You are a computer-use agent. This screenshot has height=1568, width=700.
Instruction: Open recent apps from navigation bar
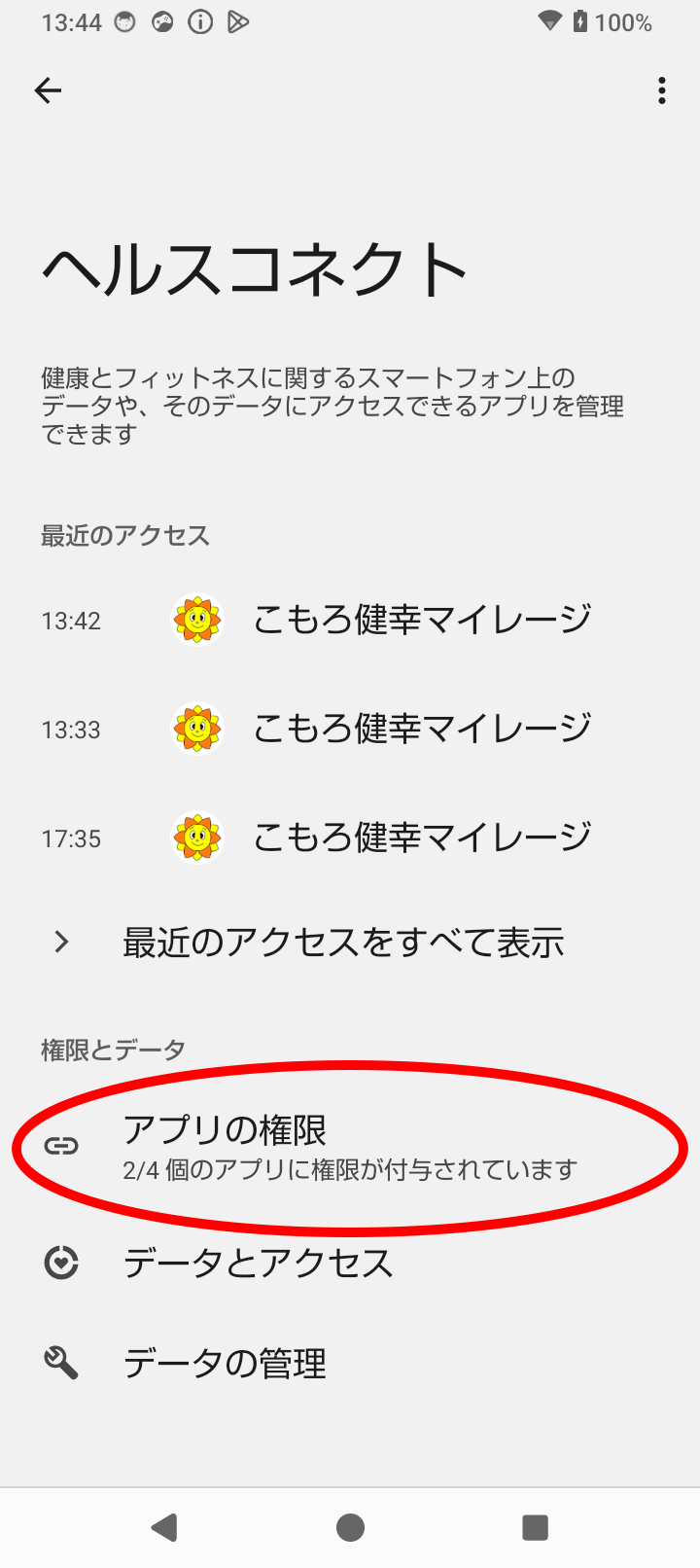pos(535,1528)
